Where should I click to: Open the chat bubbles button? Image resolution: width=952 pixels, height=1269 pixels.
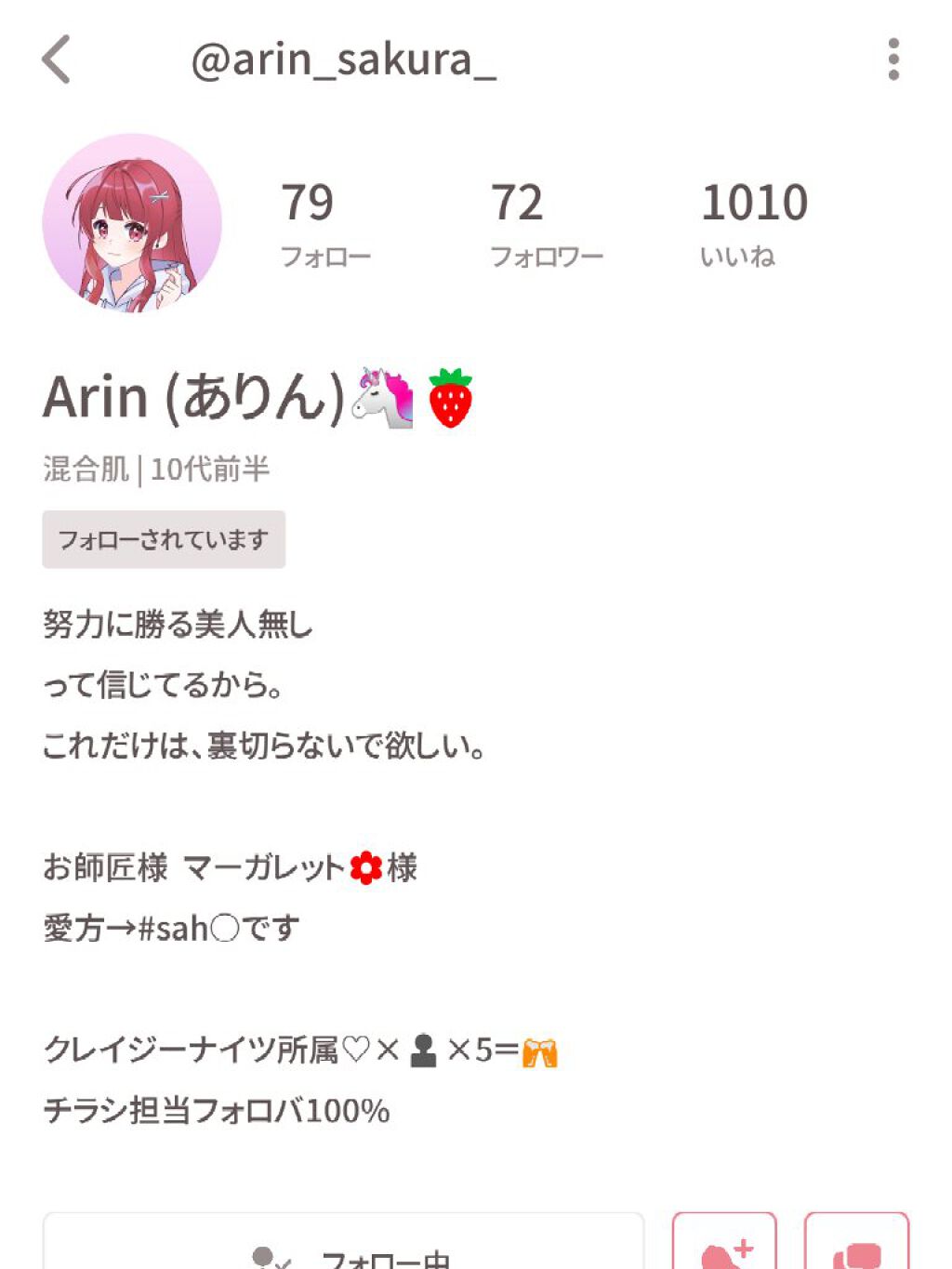856,1246
